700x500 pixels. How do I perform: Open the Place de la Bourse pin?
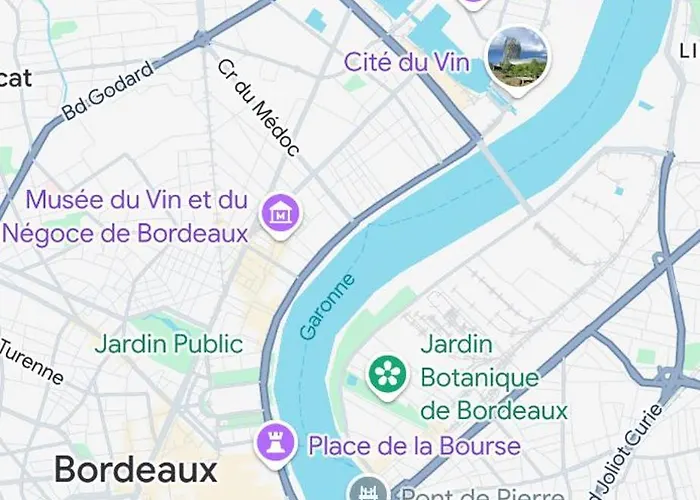coord(274,441)
